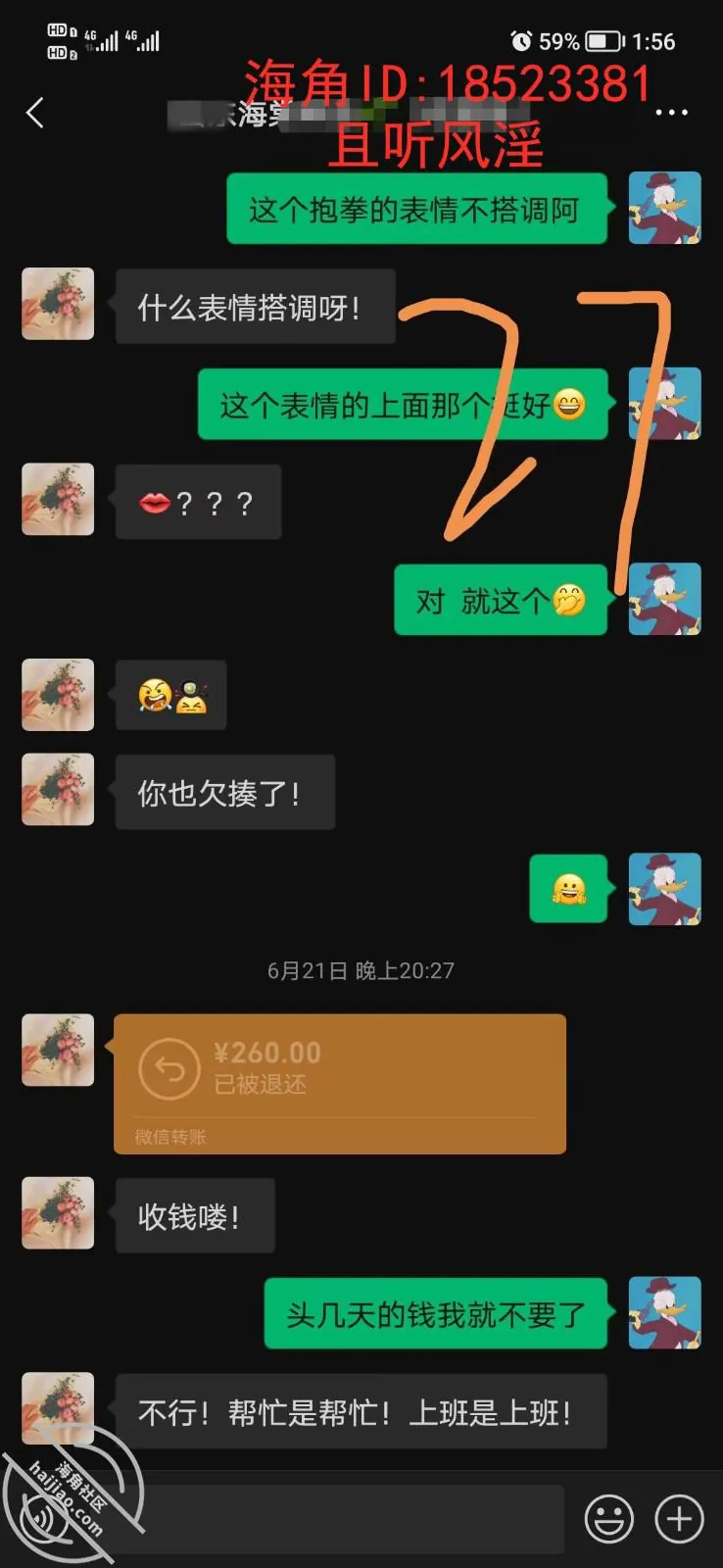723x1568 pixels.
Task: Open own avatar beside 头几天的钱我就不要了
Action: (x=664, y=1313)
